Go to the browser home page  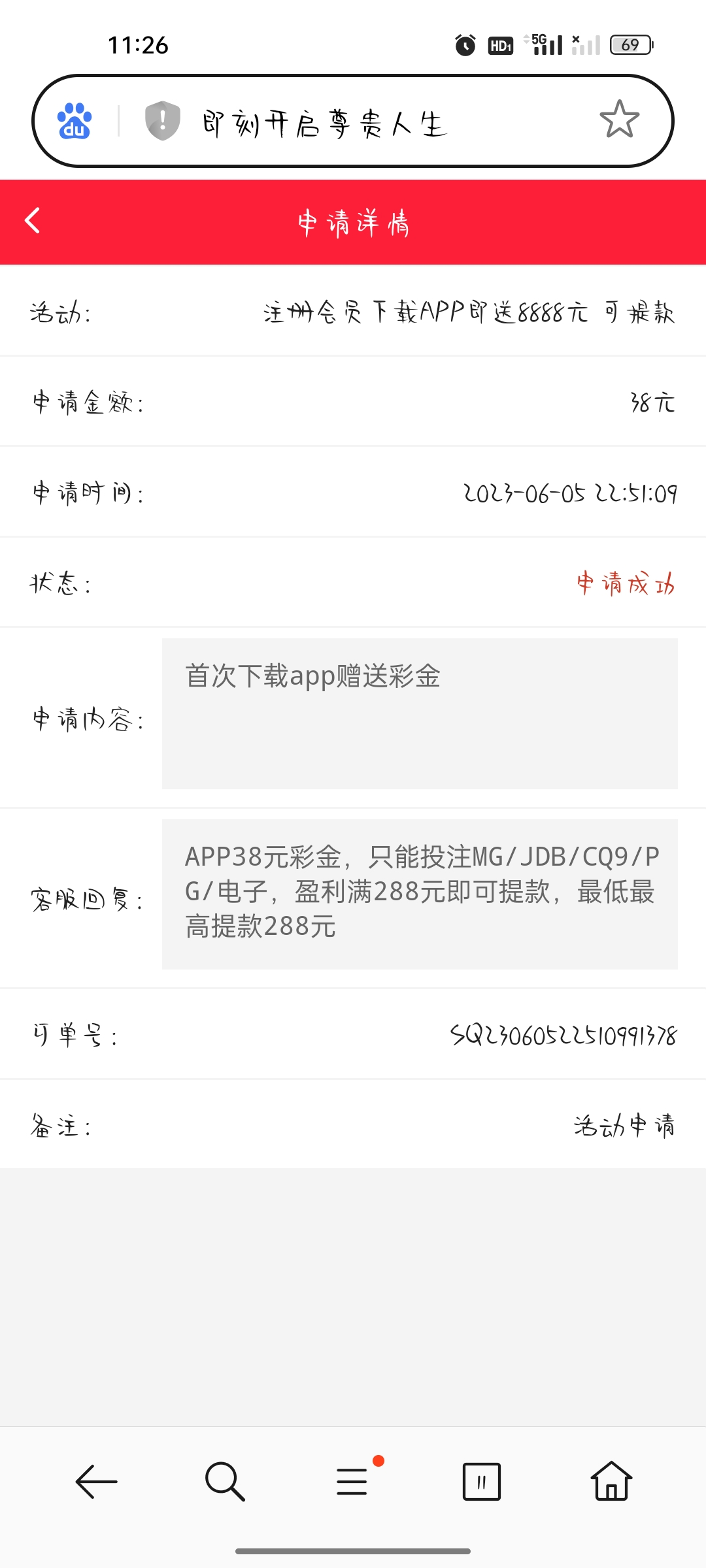point(611,1480)
